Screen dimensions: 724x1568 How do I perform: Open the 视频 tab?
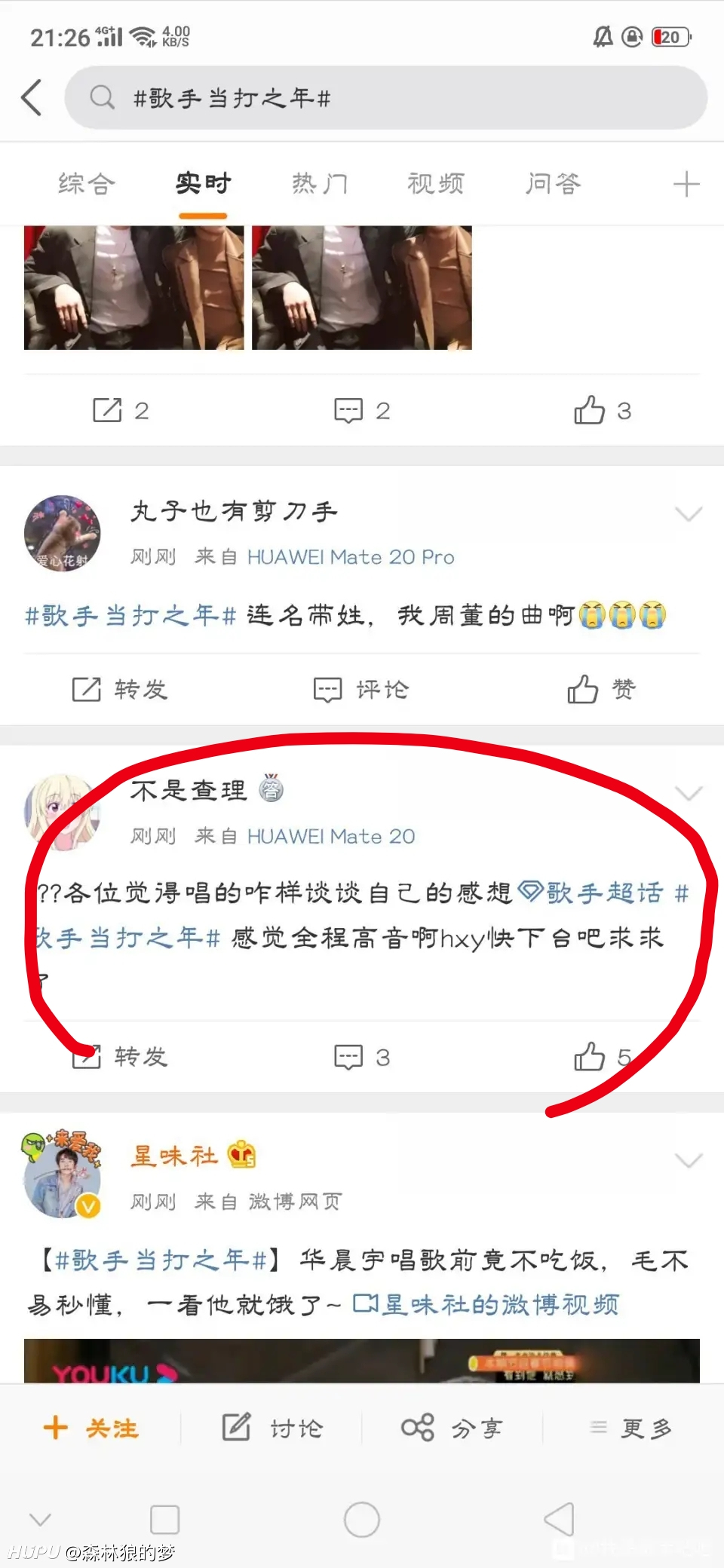436,183
